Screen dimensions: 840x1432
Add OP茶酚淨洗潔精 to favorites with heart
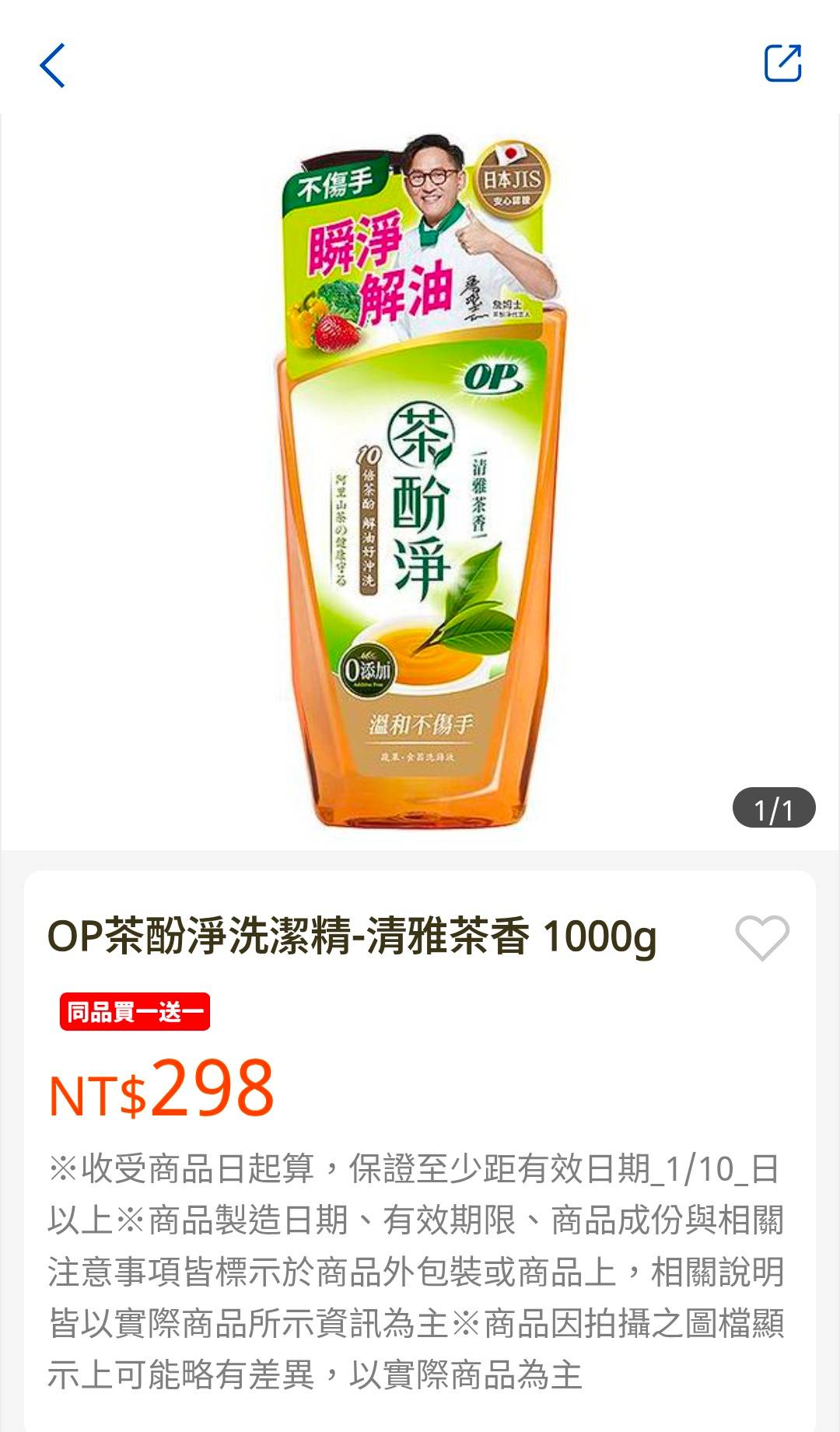pos(762,937)
